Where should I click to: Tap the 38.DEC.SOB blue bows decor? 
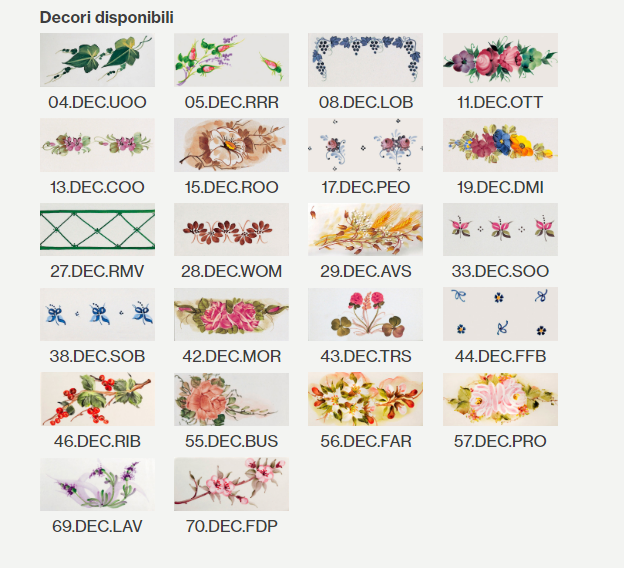(97, 315)
